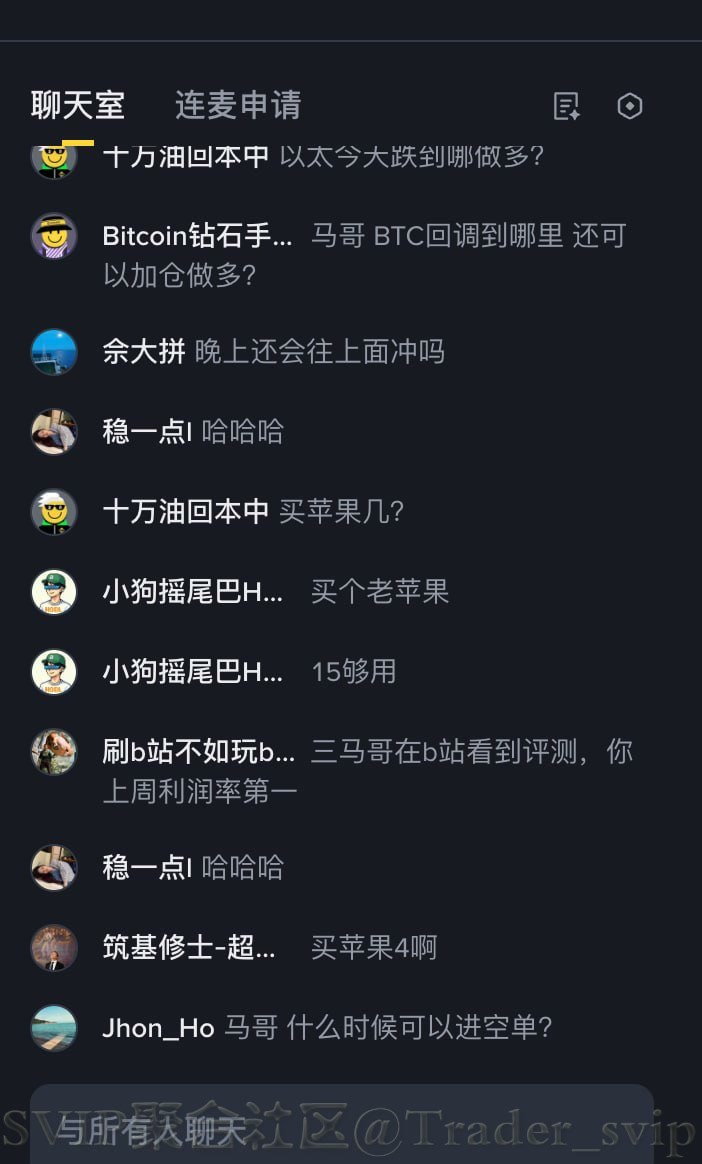The width and height of the screenshot is (702, 1164).
Task: Open Bitcoin钻石手's avatar profile
Action: tap(54, 236)
